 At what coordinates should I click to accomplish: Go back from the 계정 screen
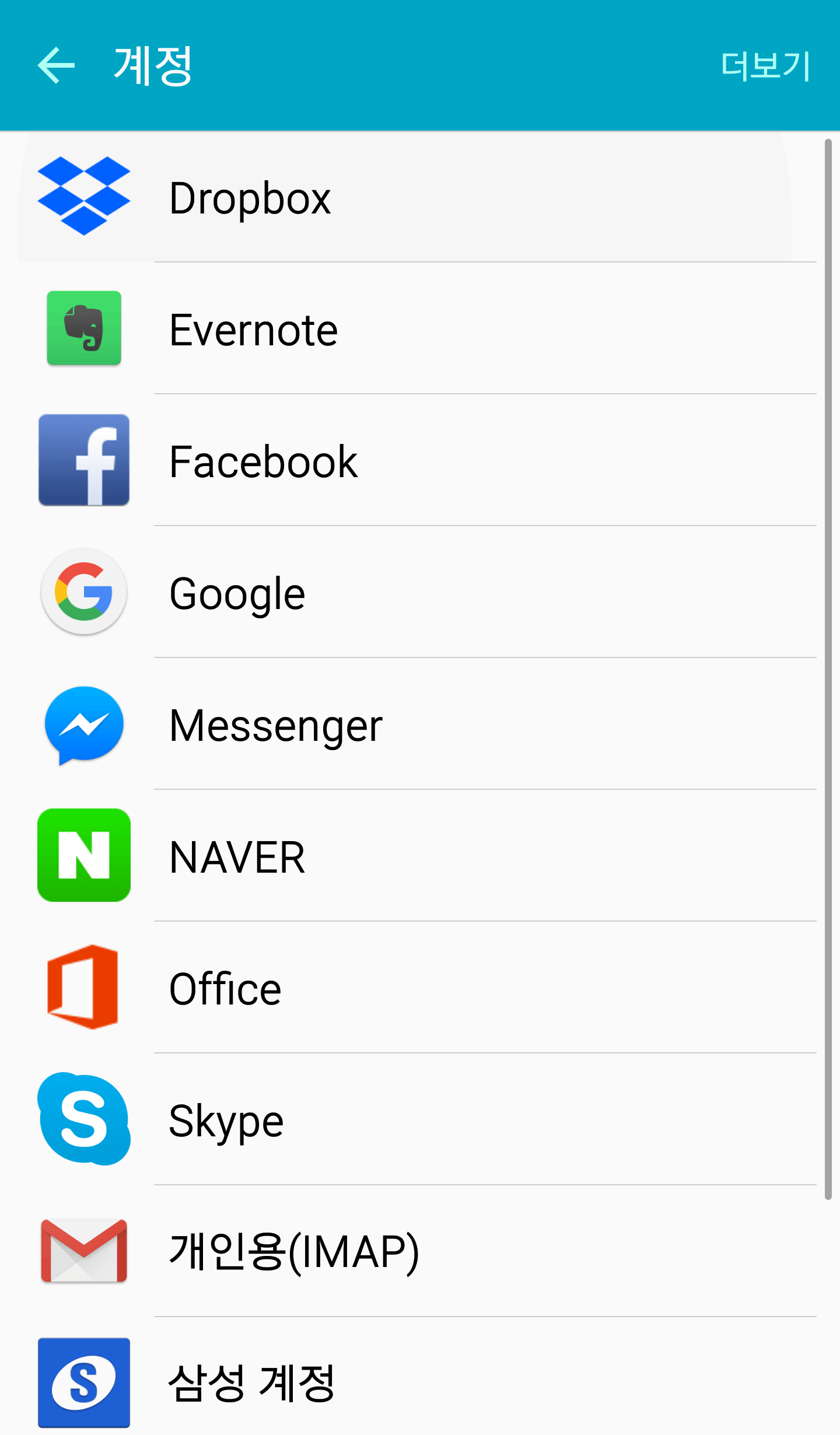[x=57, y=65]
